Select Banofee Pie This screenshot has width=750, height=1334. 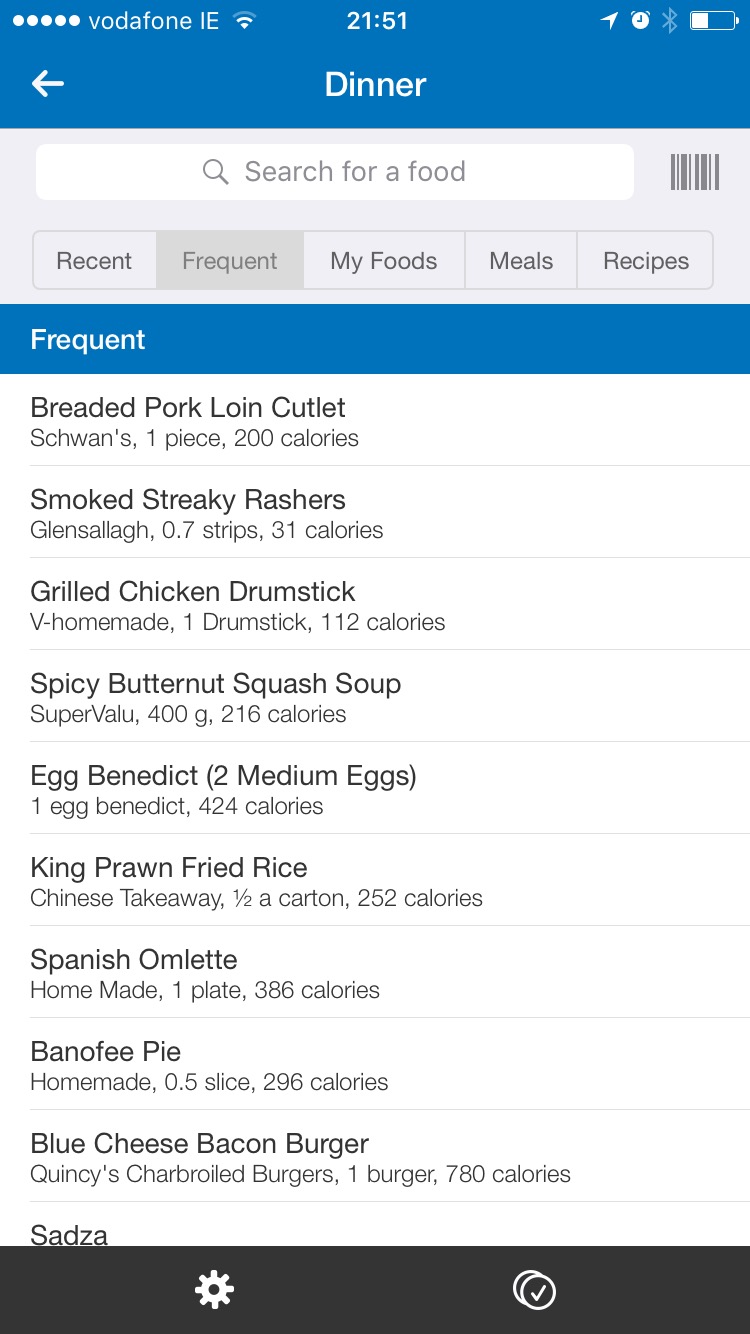point(375,1065)
